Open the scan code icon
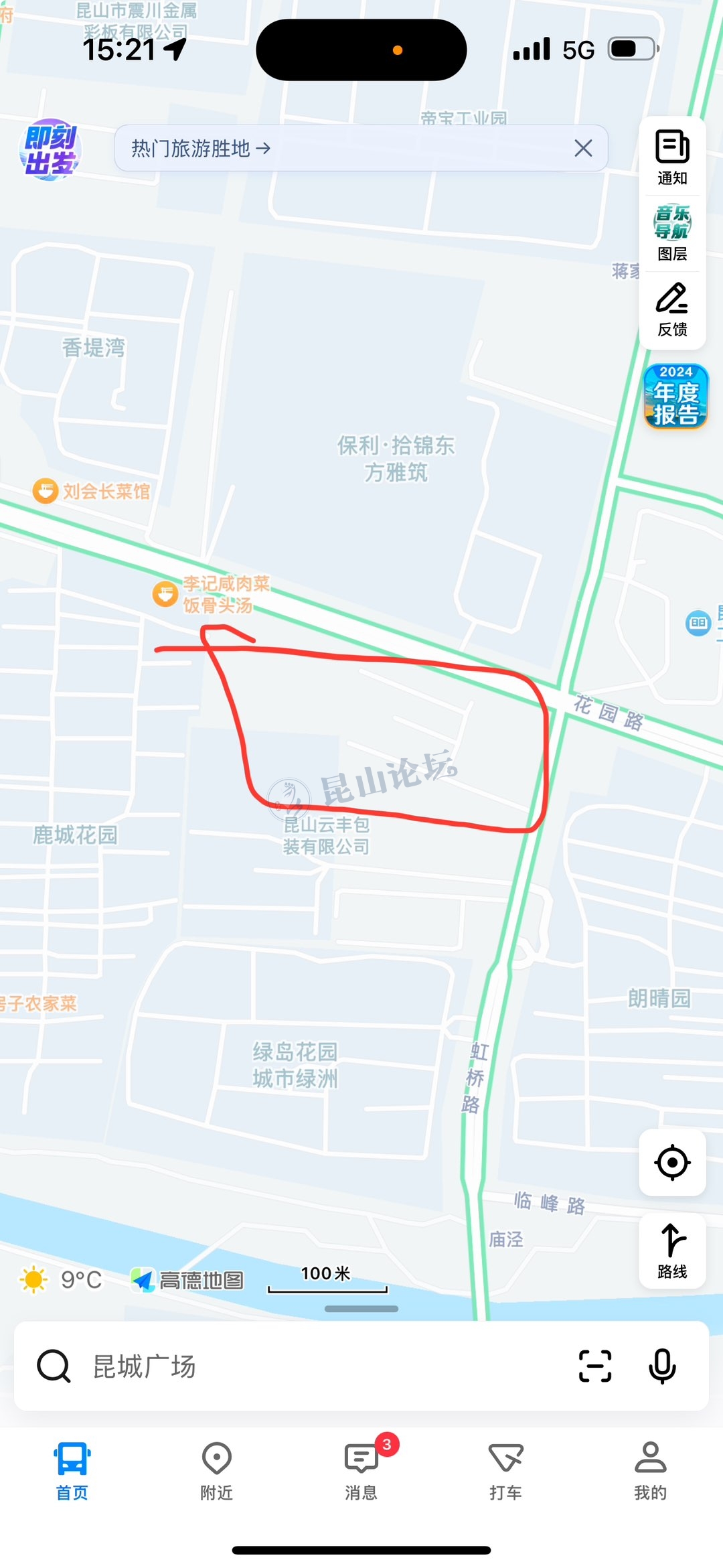The height and width of the screenshot is (1568, 723). pyautogui.click(x=594, y=1366)
